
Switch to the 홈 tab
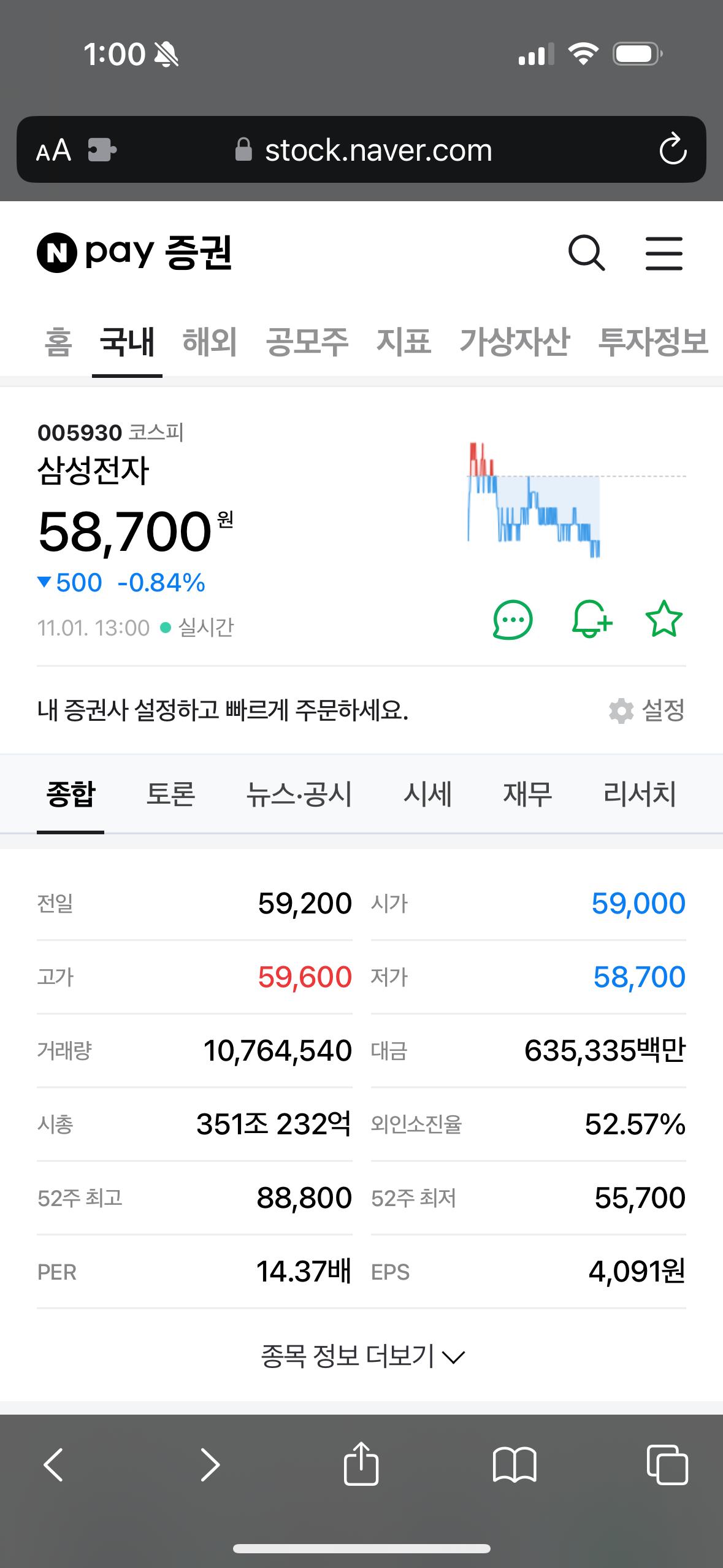pos(58,342)
